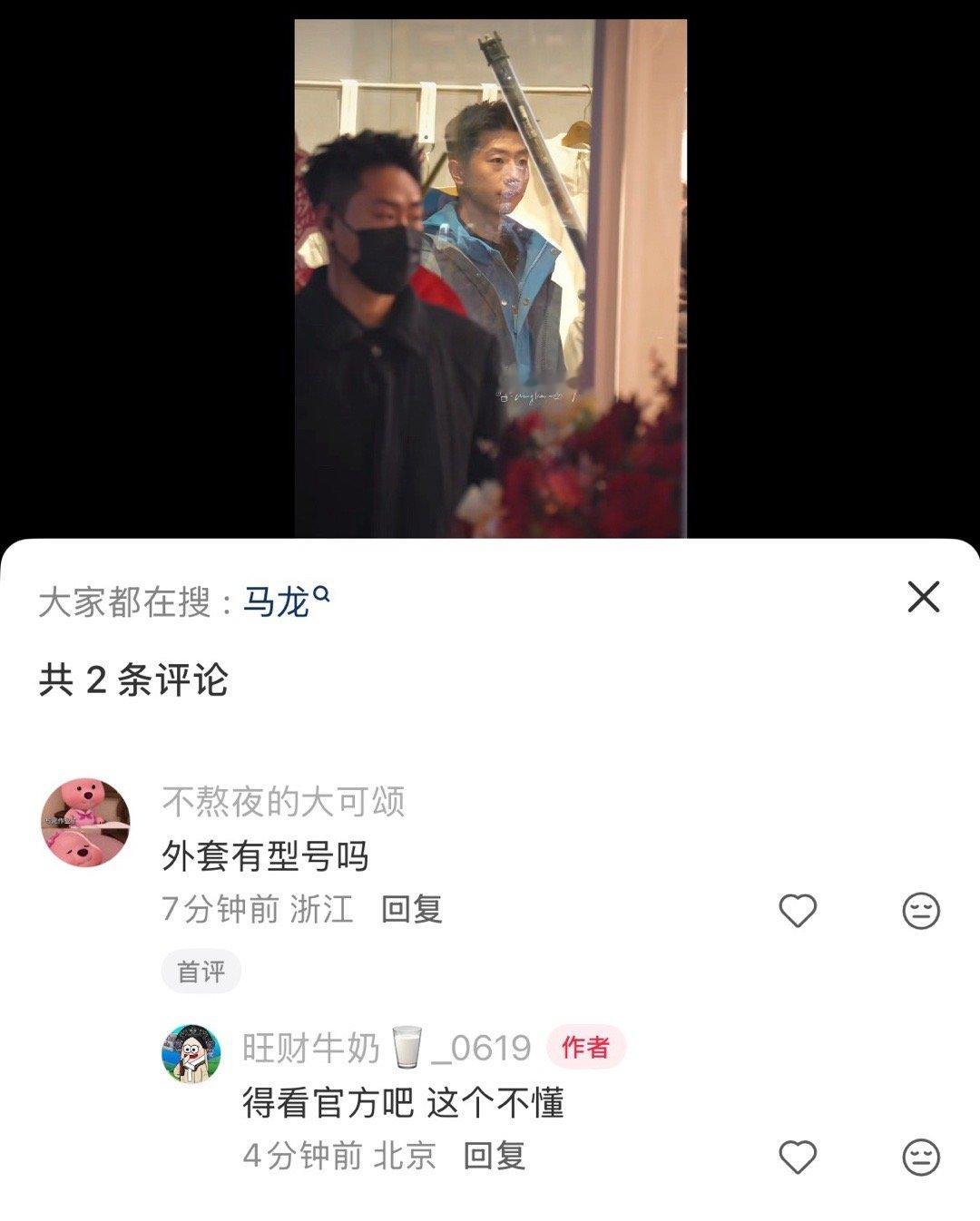Open profile of 不熬夜的大可颂
Viewport: 980px width, 1221px height.
pyautogui.click(x=285, y=801)
